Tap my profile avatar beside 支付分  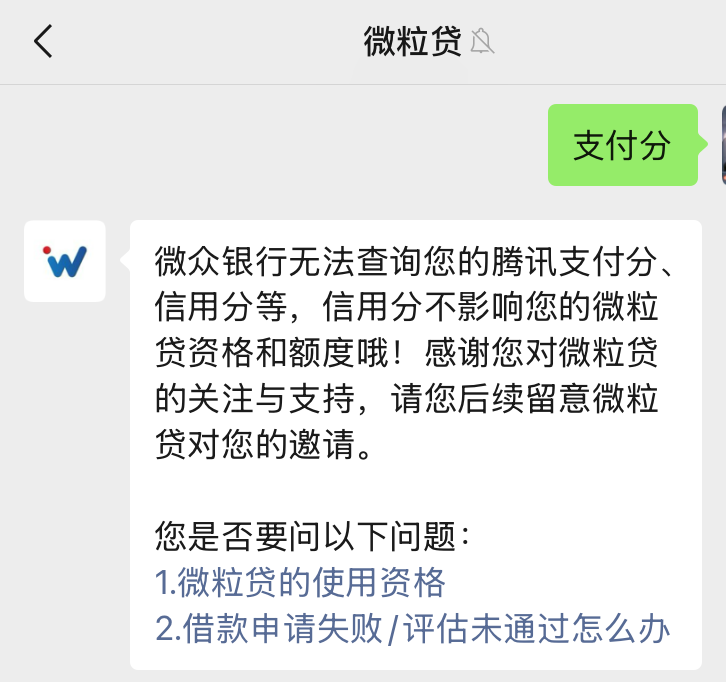722,145
